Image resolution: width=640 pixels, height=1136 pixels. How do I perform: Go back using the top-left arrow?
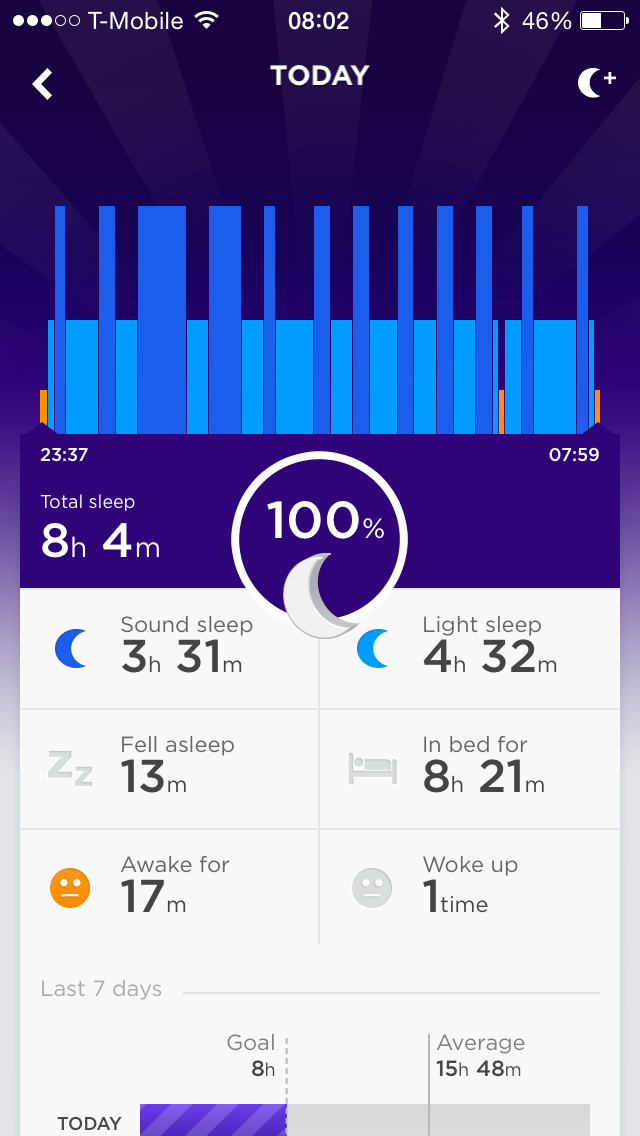pyautogui.click(x=43, y=84)
